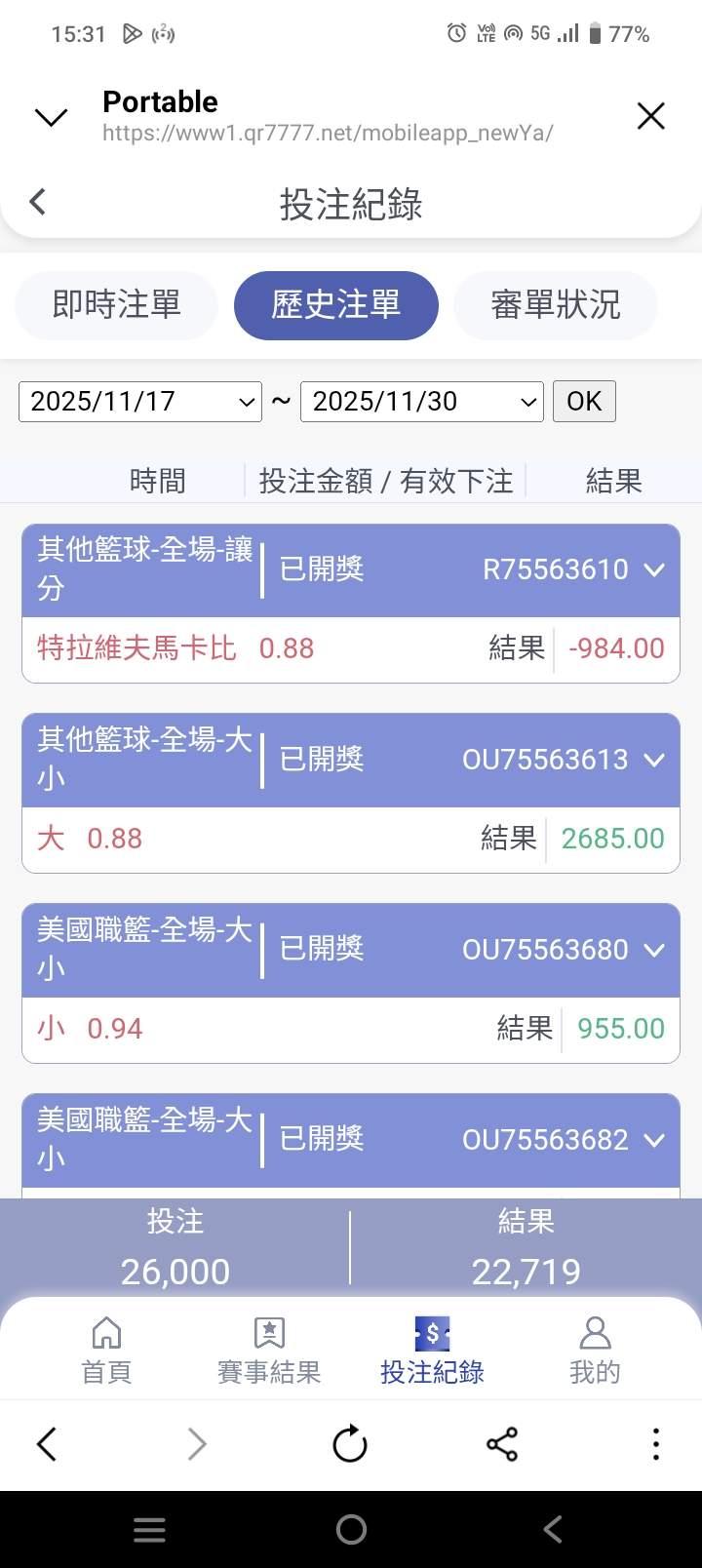Expand bet OU75563682 details
Image resolution: width=702 pixels, height=1568 pixels.
click(x=654, y=1139)
